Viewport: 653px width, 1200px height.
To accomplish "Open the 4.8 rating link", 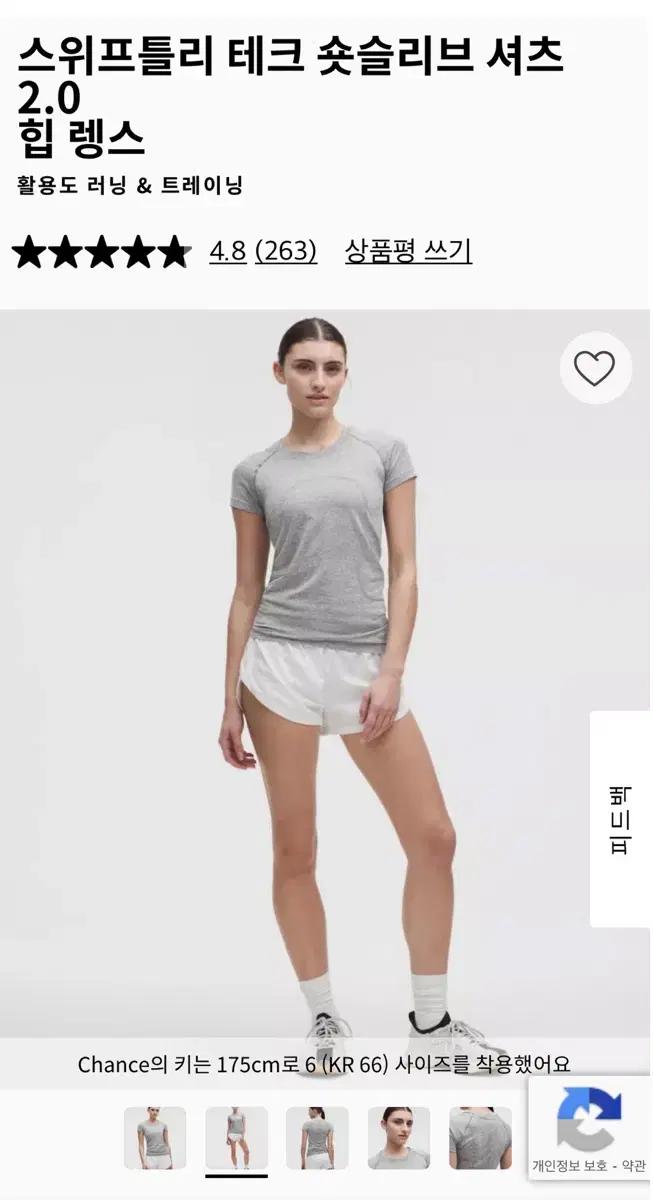I will coord(227,250).
